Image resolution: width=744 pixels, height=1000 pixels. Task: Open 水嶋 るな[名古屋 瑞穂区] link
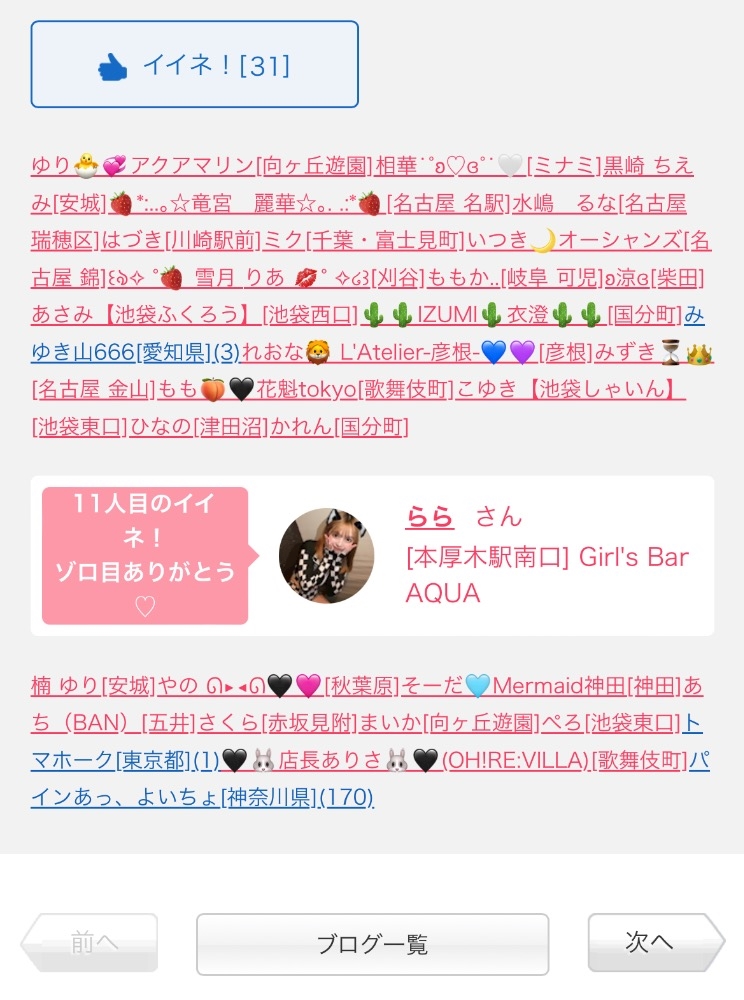(x=600, y=204)
